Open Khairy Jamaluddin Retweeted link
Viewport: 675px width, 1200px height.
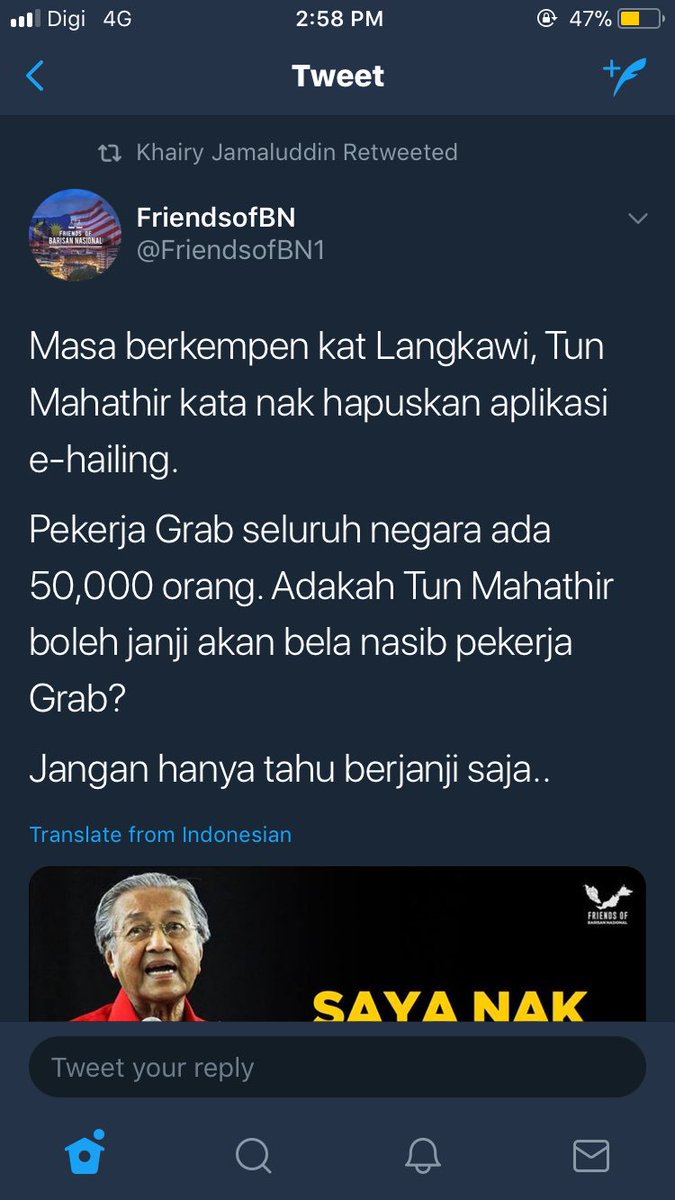tap(296, 152)
